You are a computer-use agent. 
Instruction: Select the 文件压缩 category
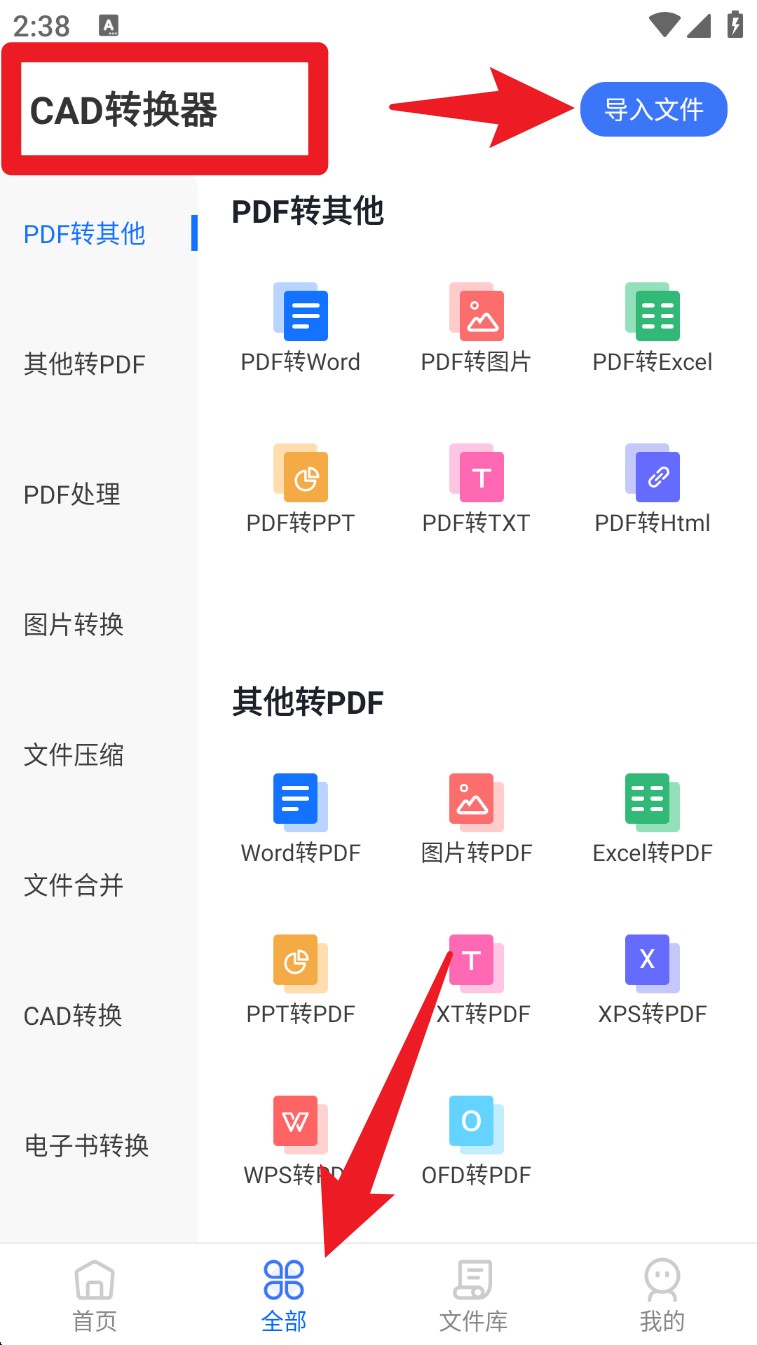coord(74,755)
